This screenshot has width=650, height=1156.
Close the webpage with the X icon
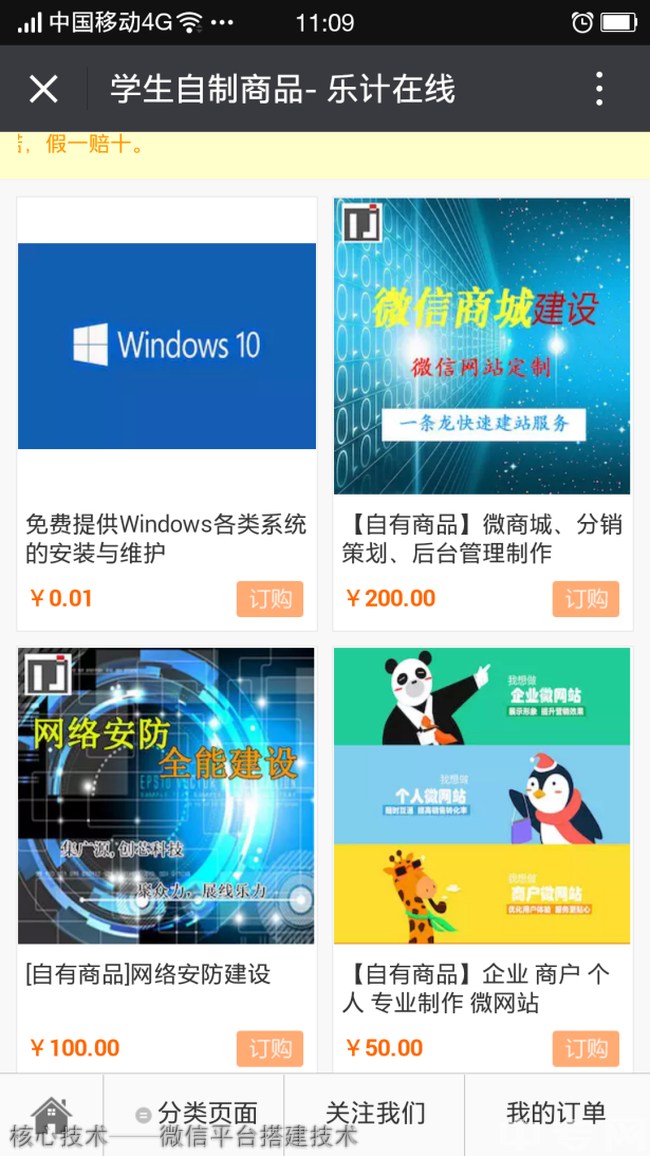point(44,89)
